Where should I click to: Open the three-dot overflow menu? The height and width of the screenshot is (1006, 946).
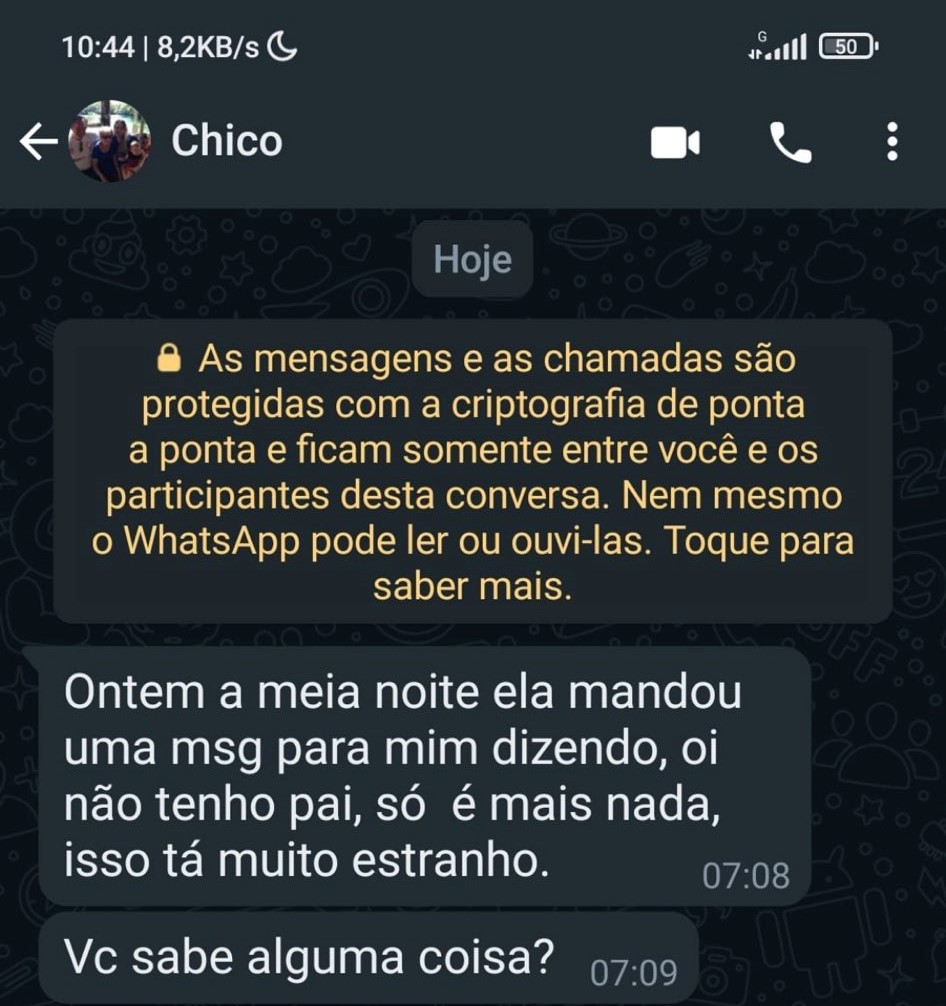coord(892,142)
